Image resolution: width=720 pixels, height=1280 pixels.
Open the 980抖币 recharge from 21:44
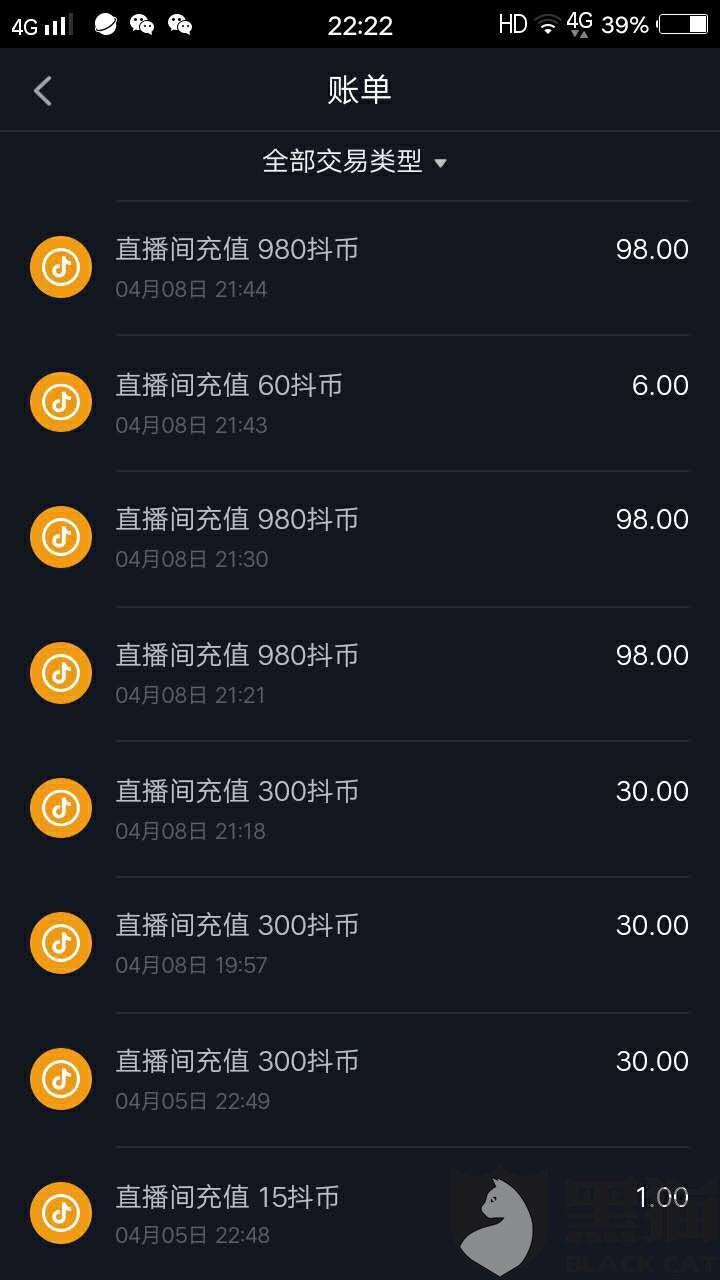point(360,267)
